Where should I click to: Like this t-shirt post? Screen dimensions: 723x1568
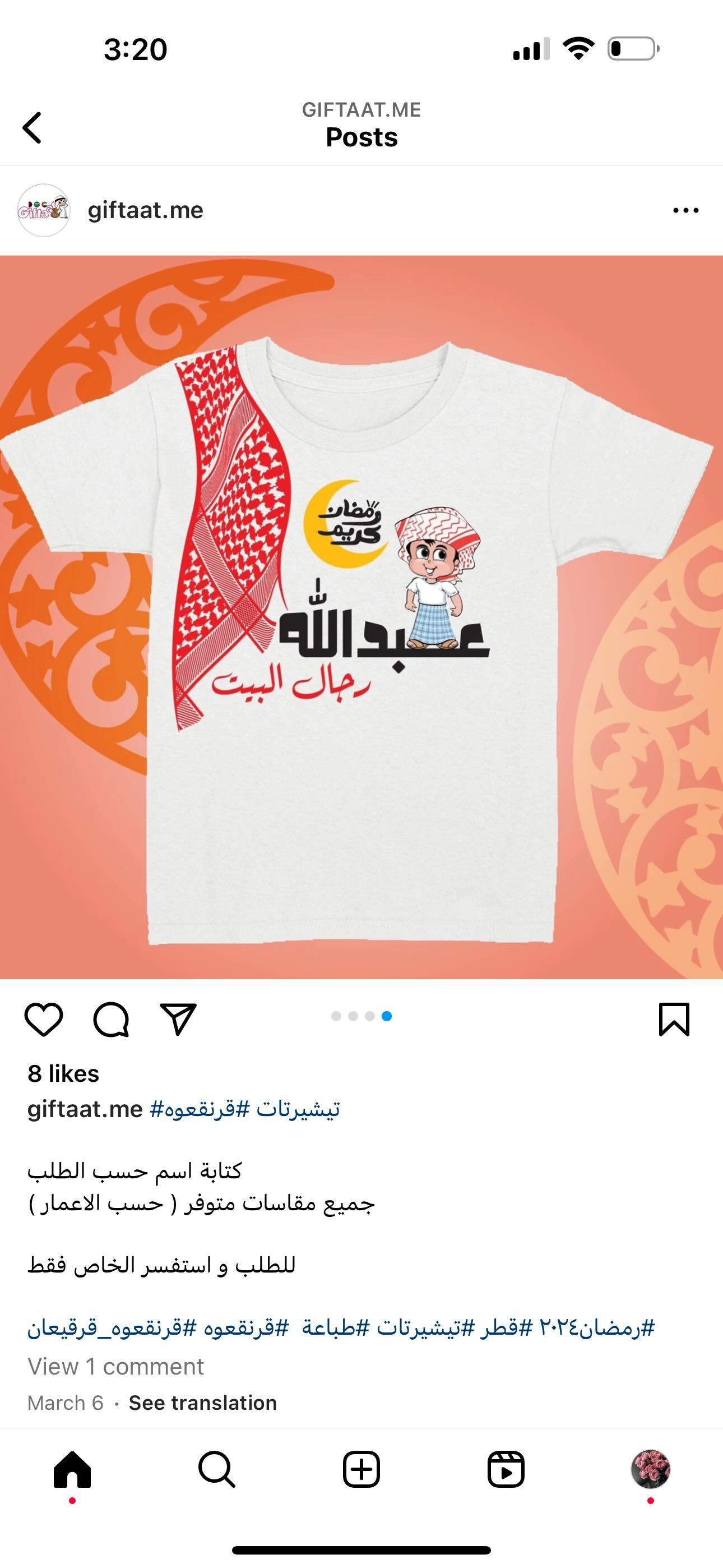click(x=44, y=1019)
